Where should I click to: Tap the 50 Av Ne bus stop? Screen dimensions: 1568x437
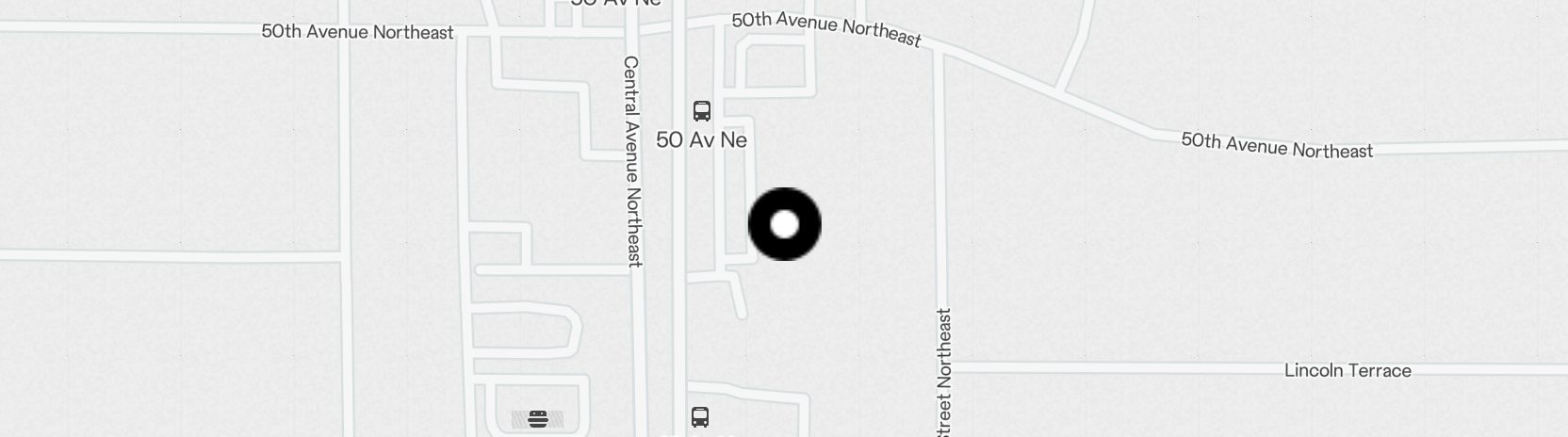click(x=702, y=111)
